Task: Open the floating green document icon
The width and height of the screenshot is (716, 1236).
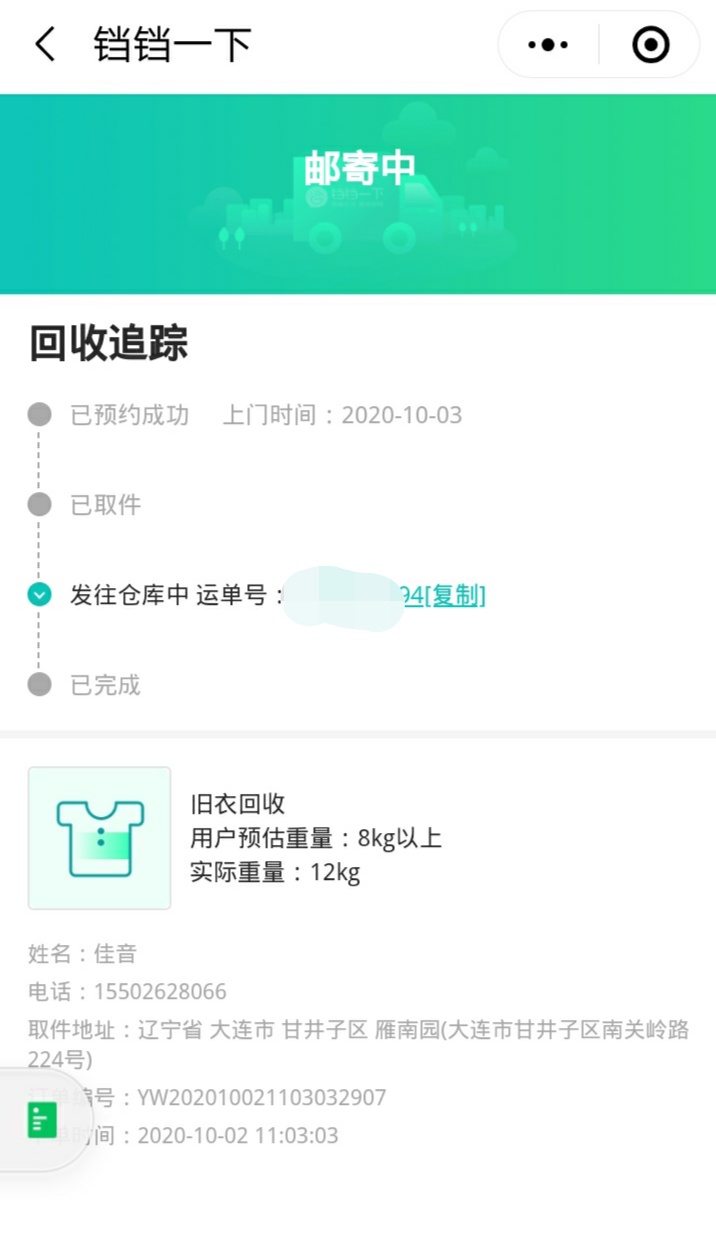Action: 42,1120
